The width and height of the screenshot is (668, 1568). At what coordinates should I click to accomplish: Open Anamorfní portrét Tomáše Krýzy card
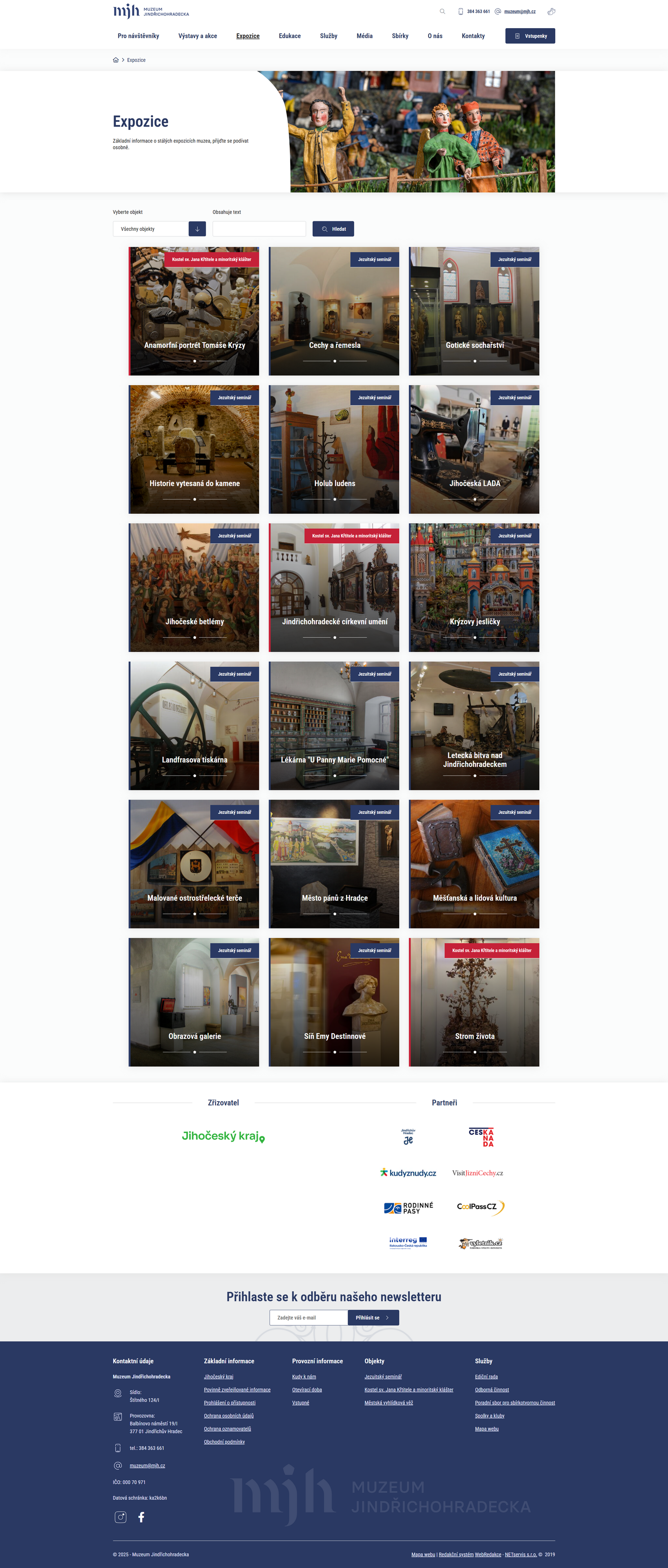tap(194, 311)
